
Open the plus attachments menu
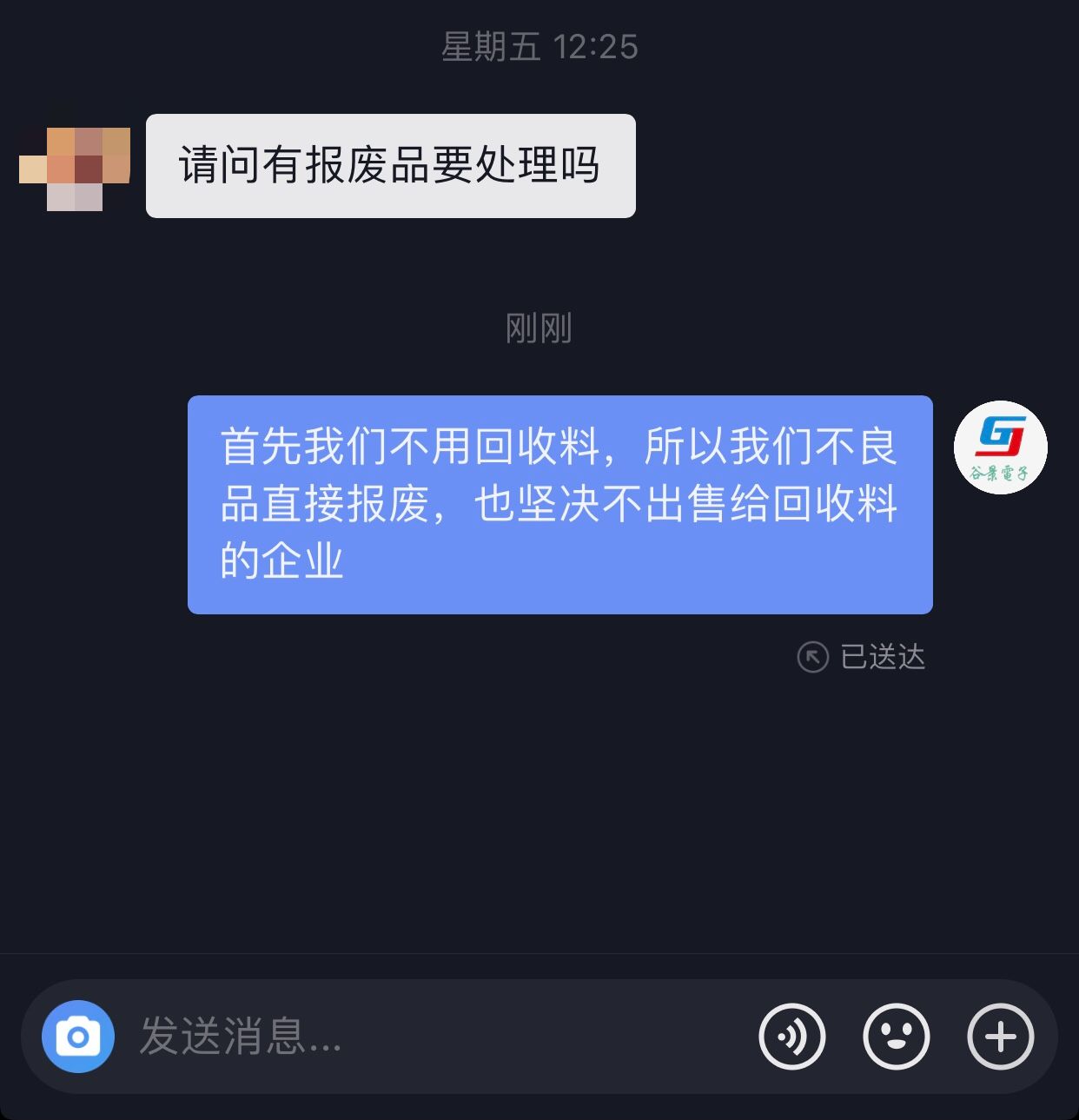pos(1000,1037)
